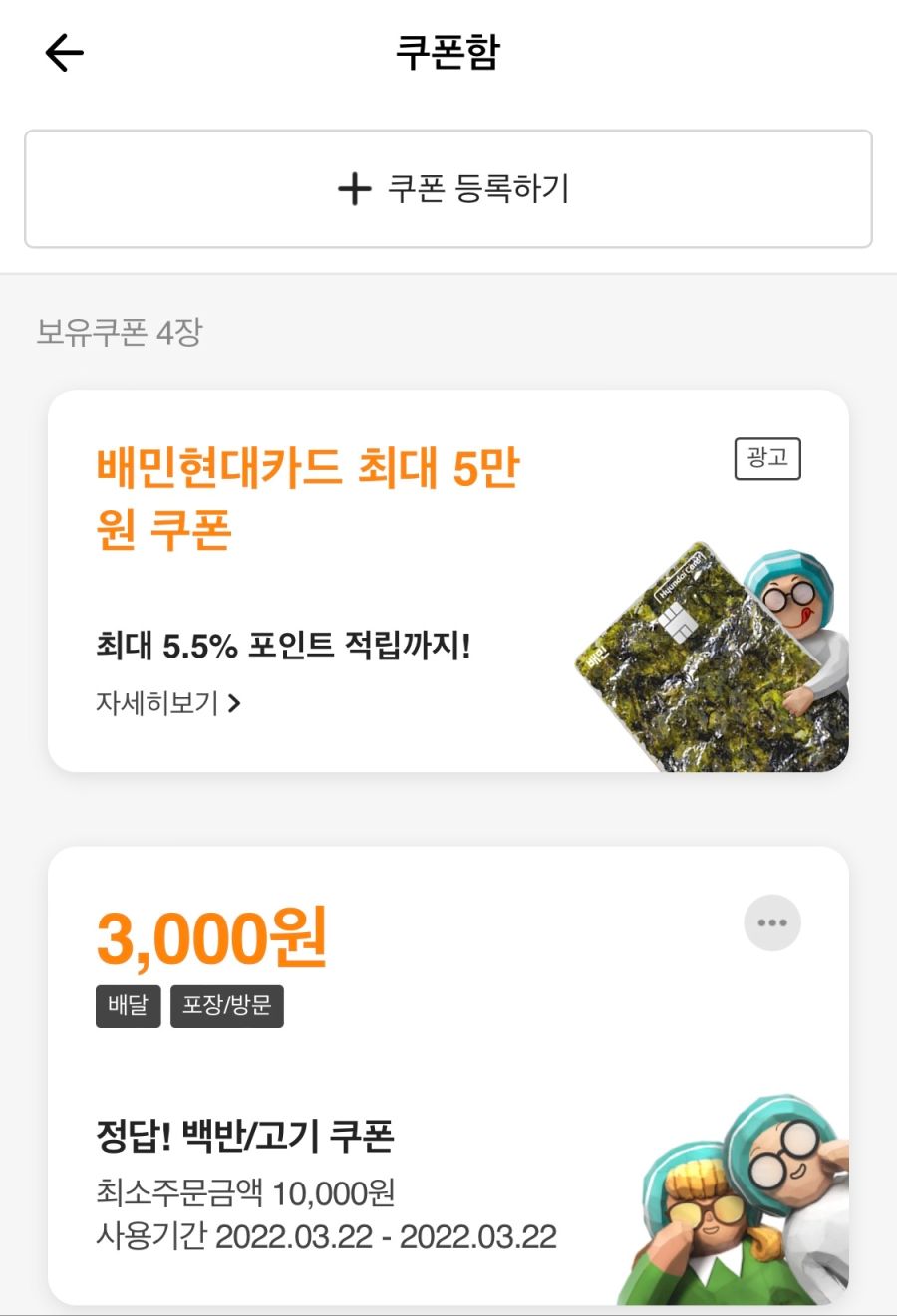Open 자세히보기 for the Hyundai Card offer
The width and height of the screenshot is (897, 1316).
tap(156, 703)
